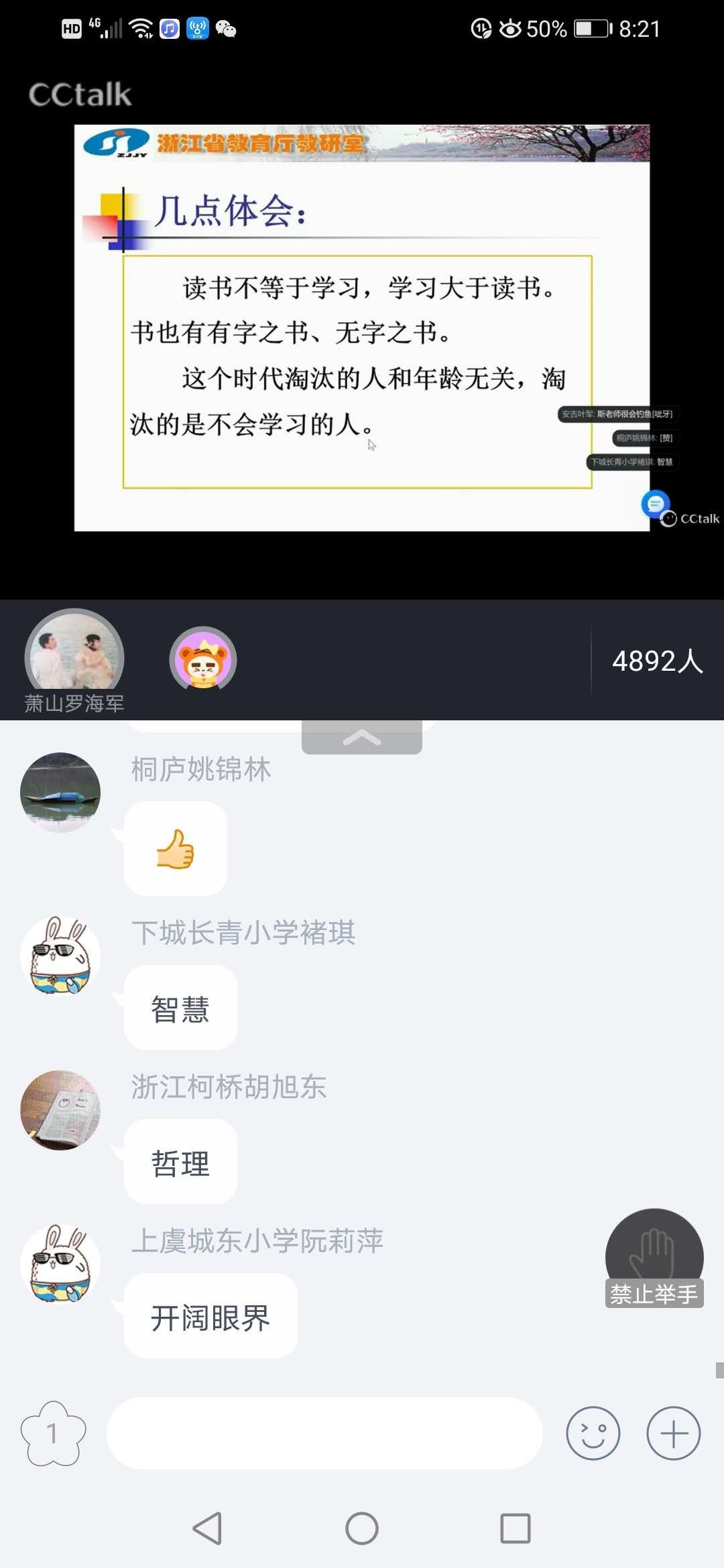The image size is (724, 1568).
Task: Open 桐庐姚锦林's profile avatar
Action: [60, 792]
